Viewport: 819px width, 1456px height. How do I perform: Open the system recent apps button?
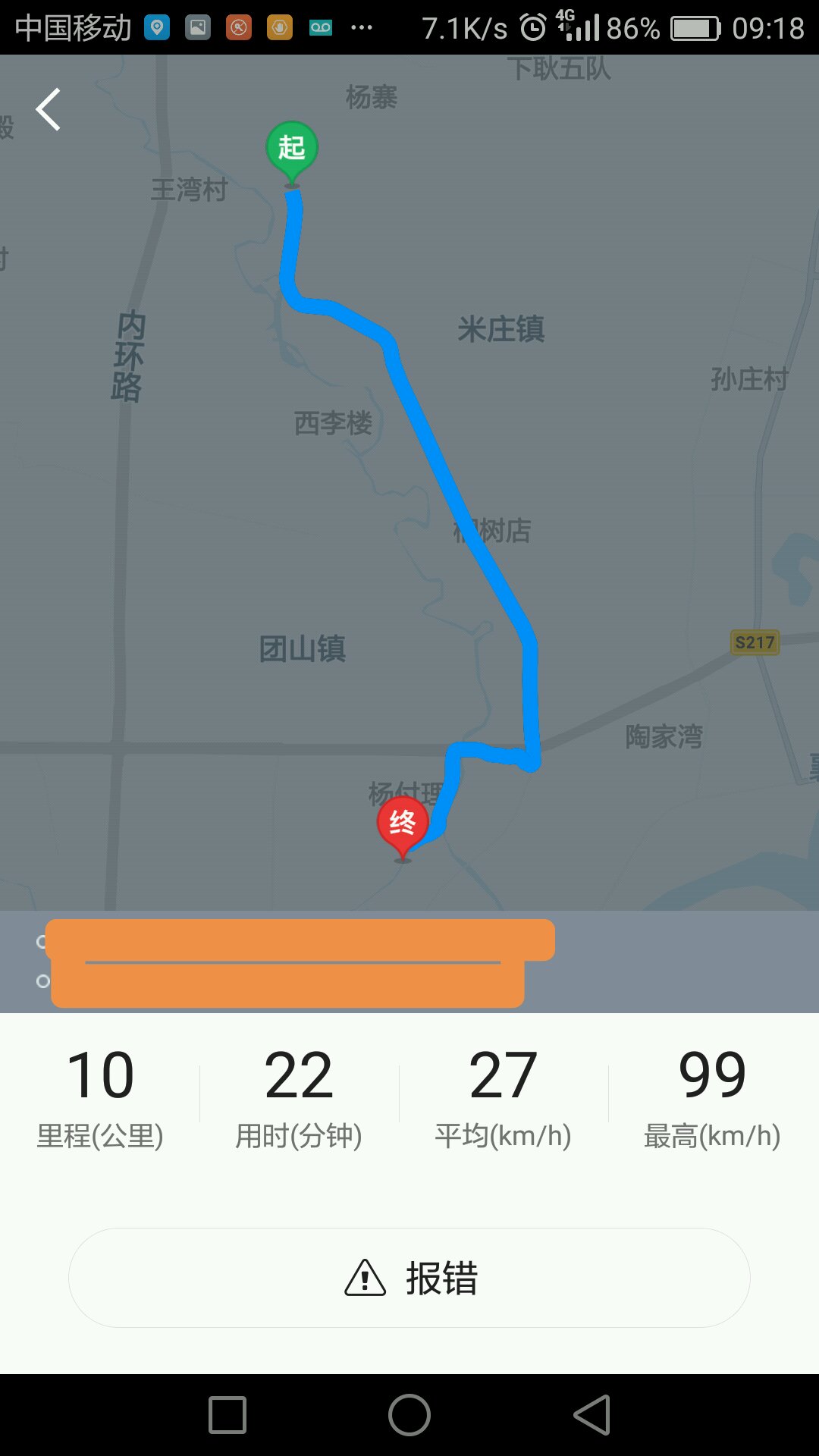pyautogui.click(x=227, y=1415)
